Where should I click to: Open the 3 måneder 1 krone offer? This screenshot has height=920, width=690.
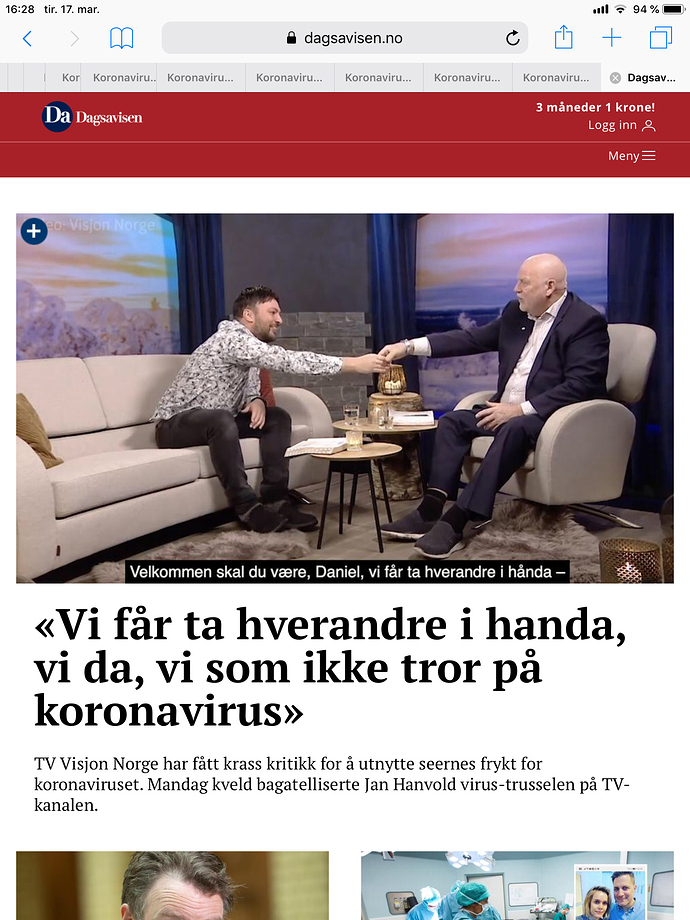pyautogui.click(x=595, y=107)
